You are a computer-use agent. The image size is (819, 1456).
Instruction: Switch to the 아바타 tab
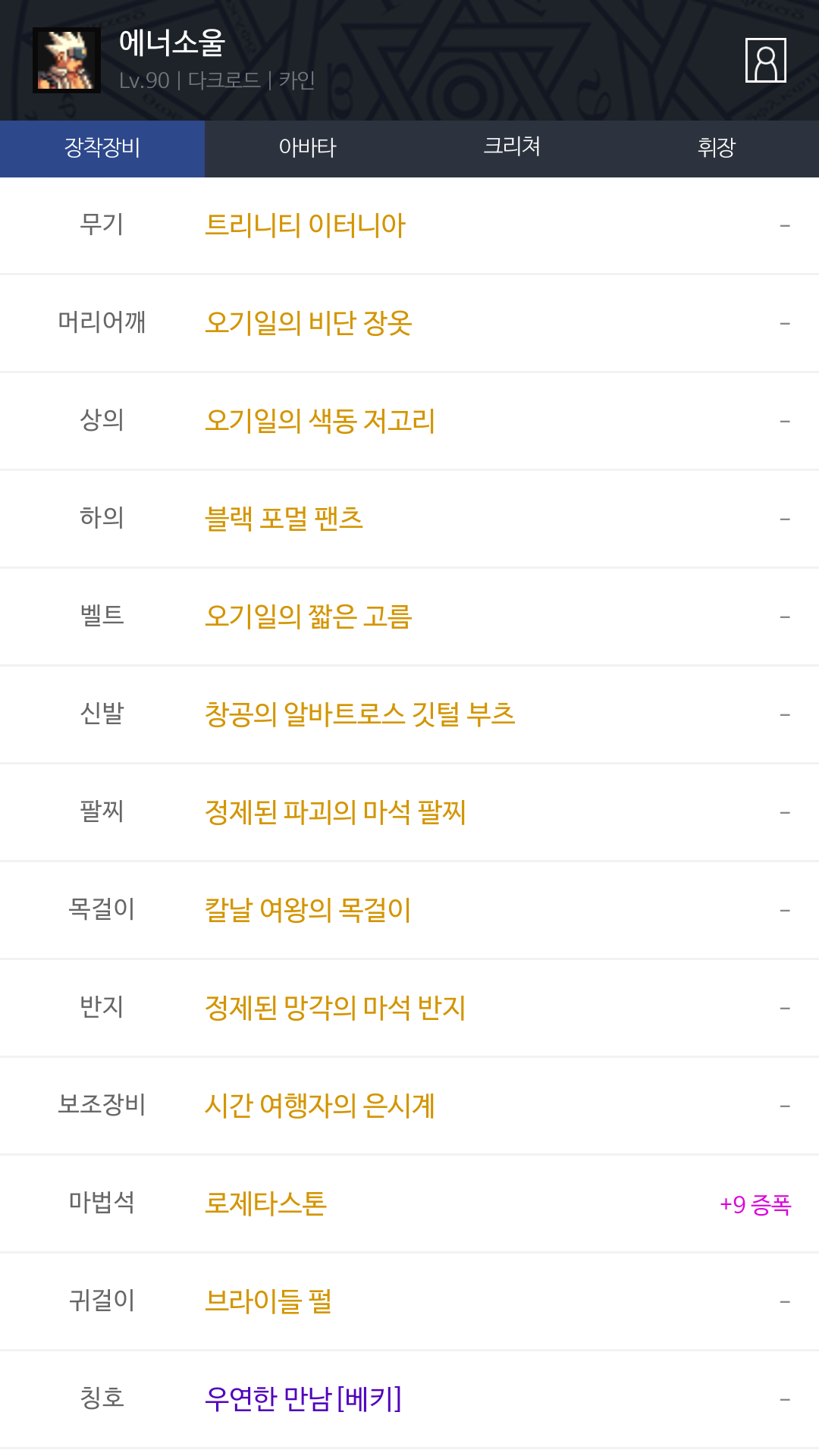tap(307, 148)
